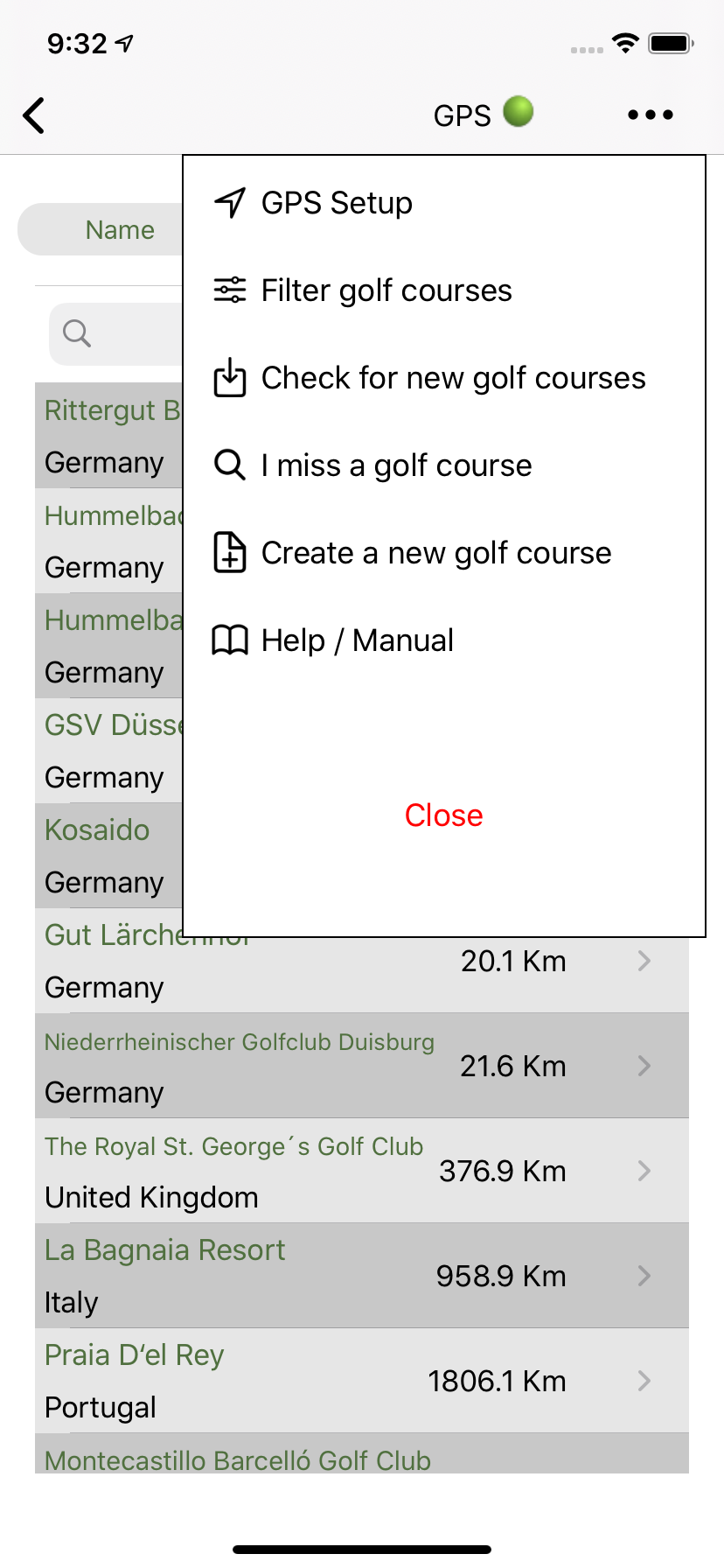Open The Royal St. George's Golf Club
The height and width of the screenshot is (1568, 724).
pyautogui.click(x=362, y=1171)
